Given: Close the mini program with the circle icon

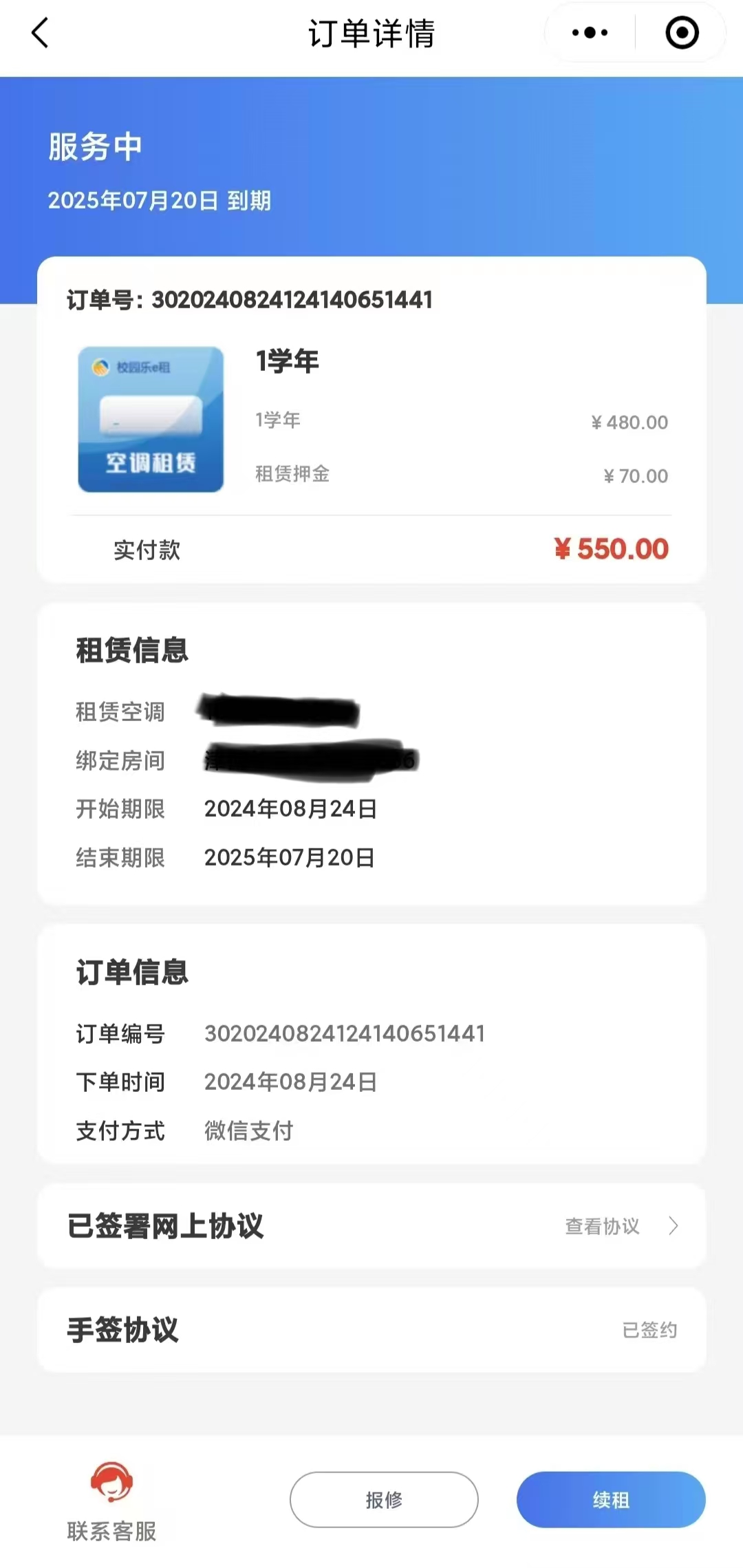Looking at the screenshot, I should (x=682, y=33).
